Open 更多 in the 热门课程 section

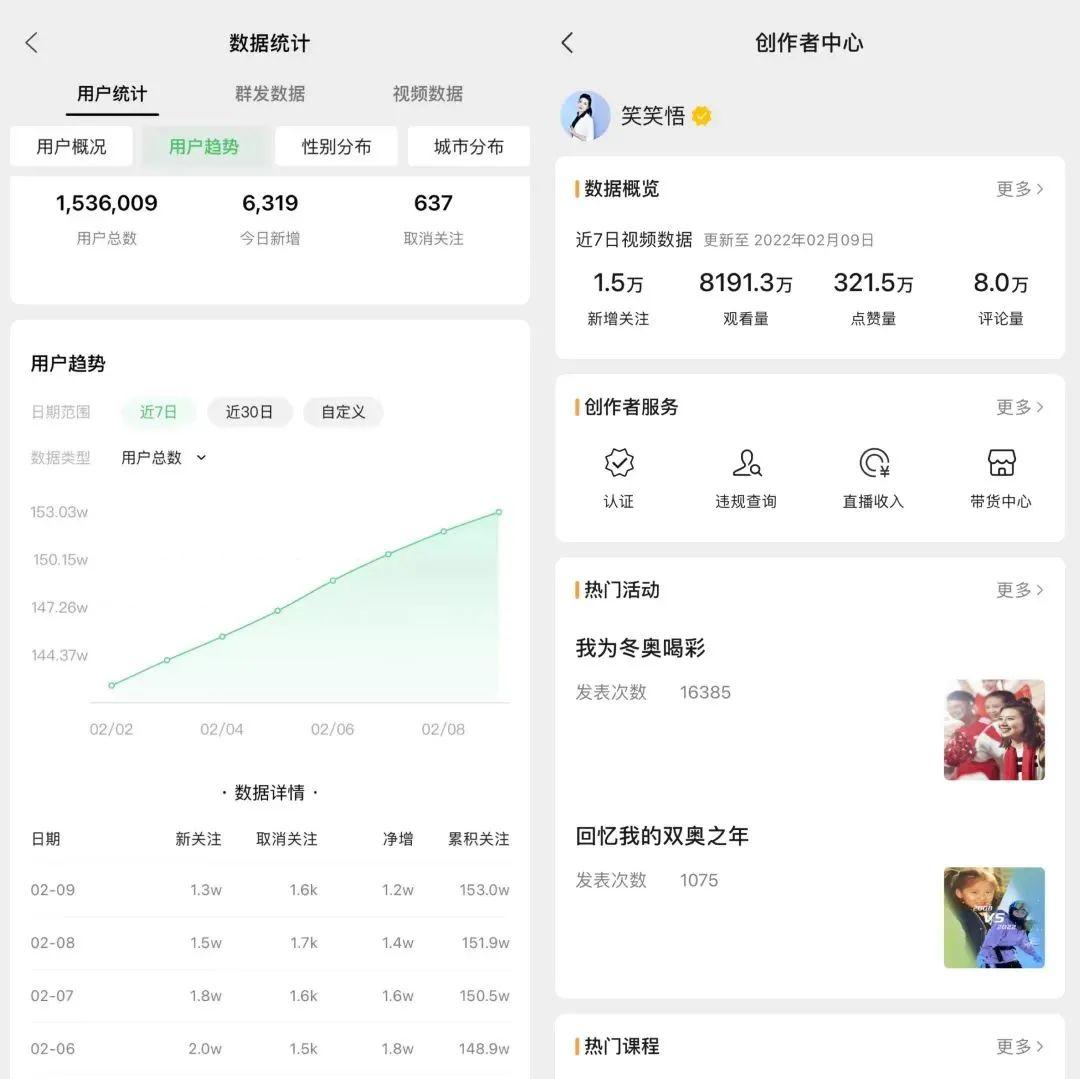click(1019, 1047)
